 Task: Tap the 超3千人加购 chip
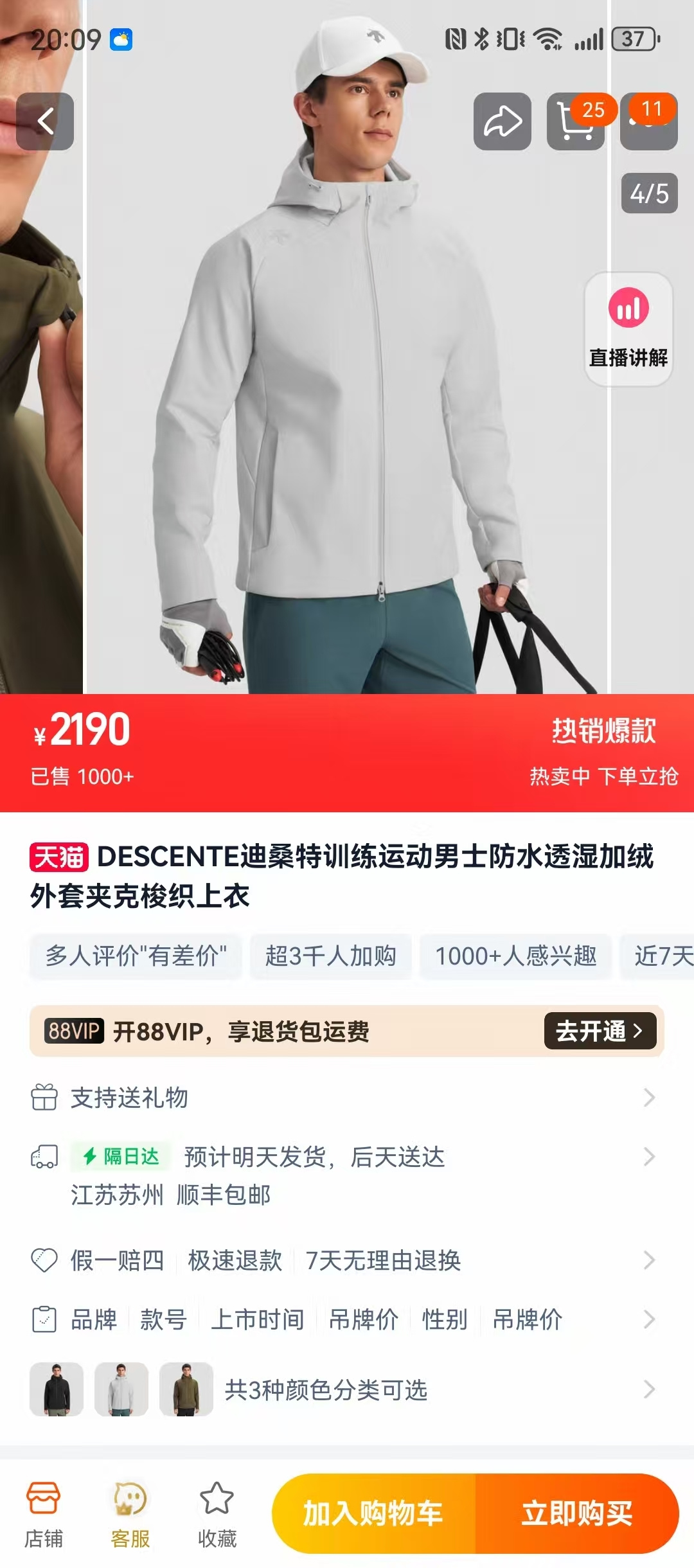[x=330, y=956]
